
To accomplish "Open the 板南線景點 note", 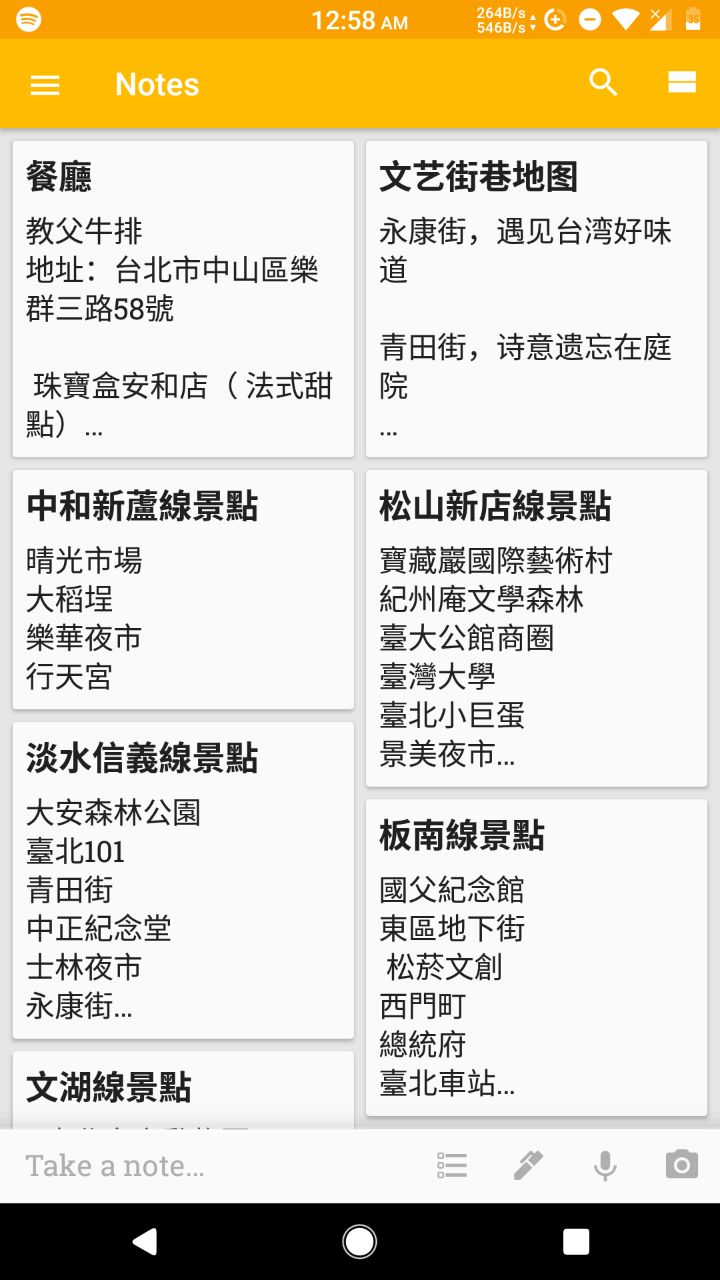I will (x=536, y=957).
